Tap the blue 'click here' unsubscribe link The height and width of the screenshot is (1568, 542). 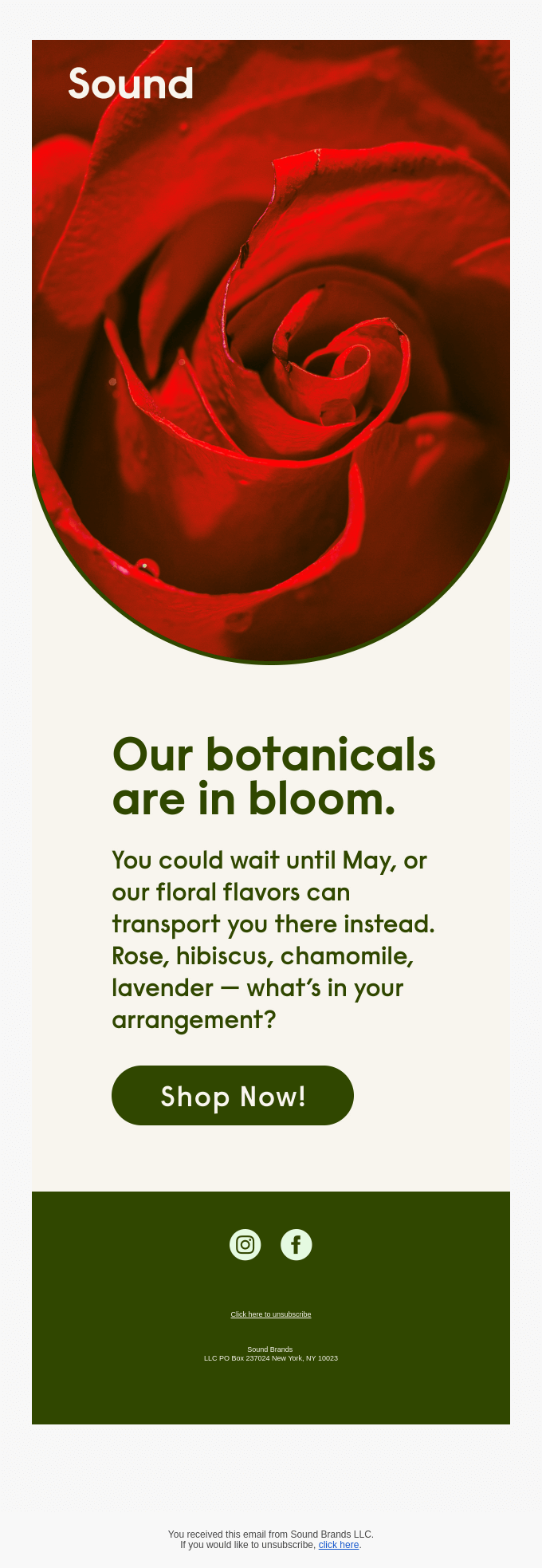[x=339, y=1545]
